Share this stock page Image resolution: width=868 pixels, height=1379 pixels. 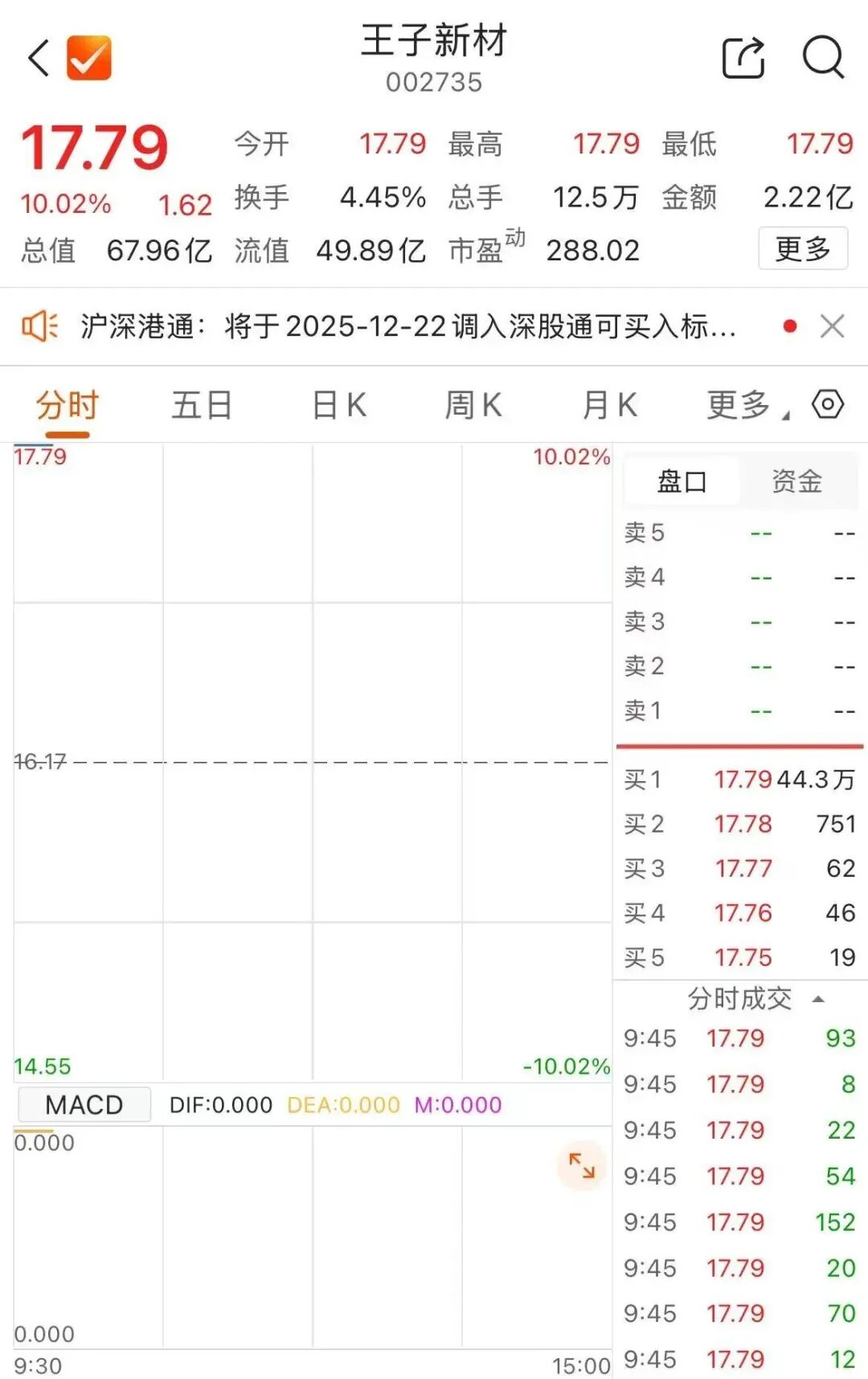(x=743, y=58)
